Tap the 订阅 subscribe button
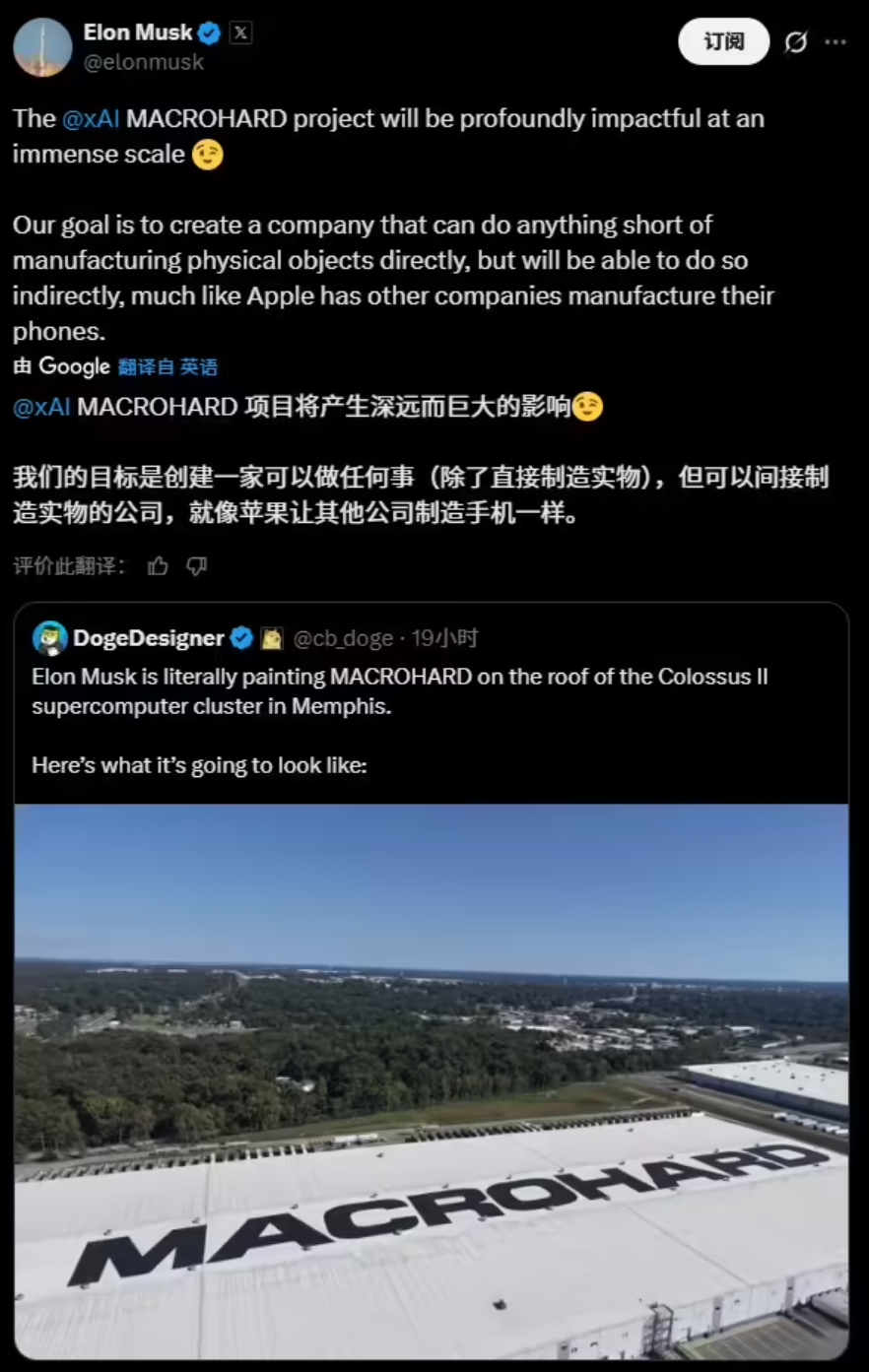This screenshot has height=1372, width=869. coord(723,41)
